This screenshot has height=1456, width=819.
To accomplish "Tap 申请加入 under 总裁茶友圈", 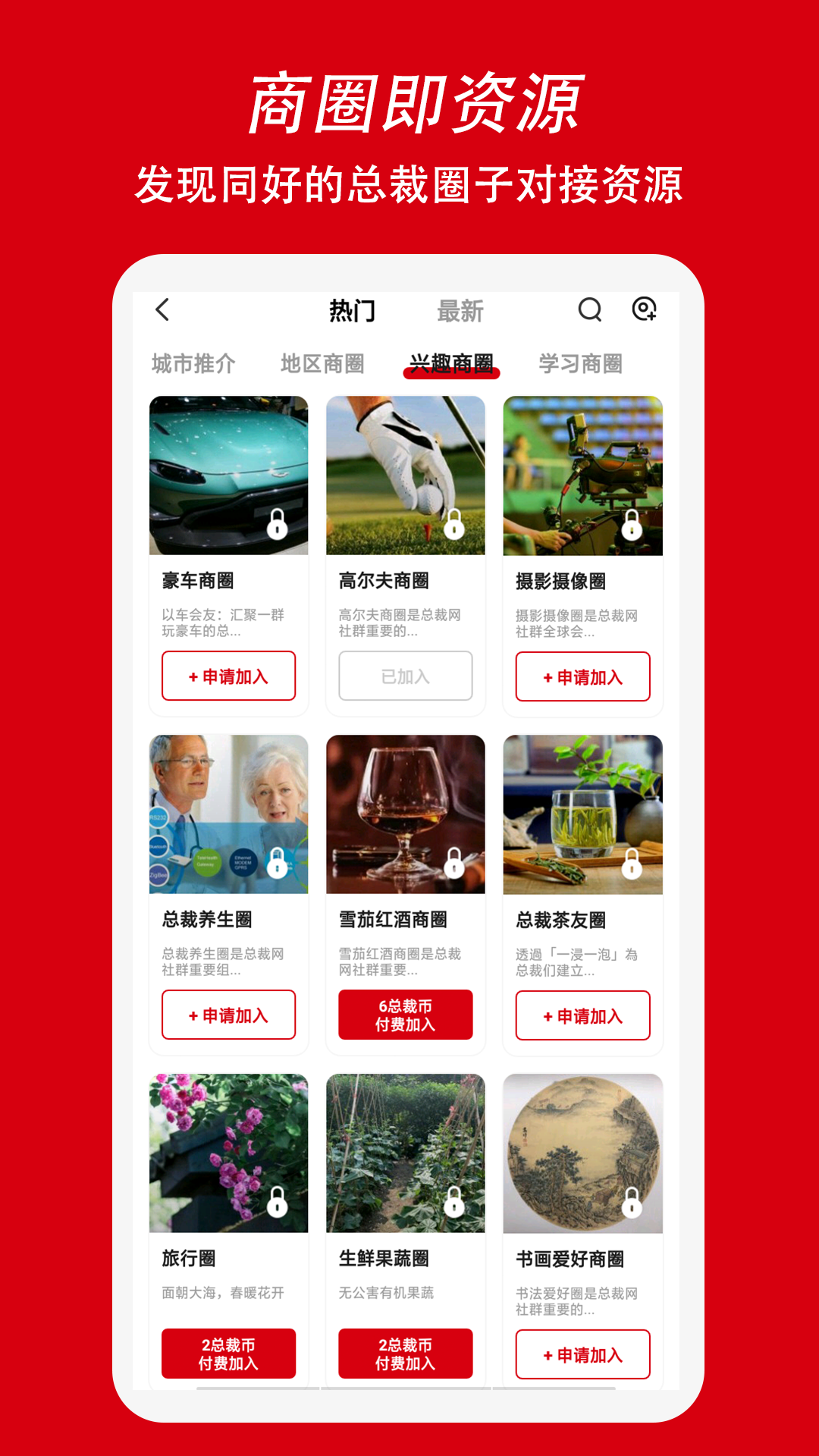I will click(x=582, y=1015).
